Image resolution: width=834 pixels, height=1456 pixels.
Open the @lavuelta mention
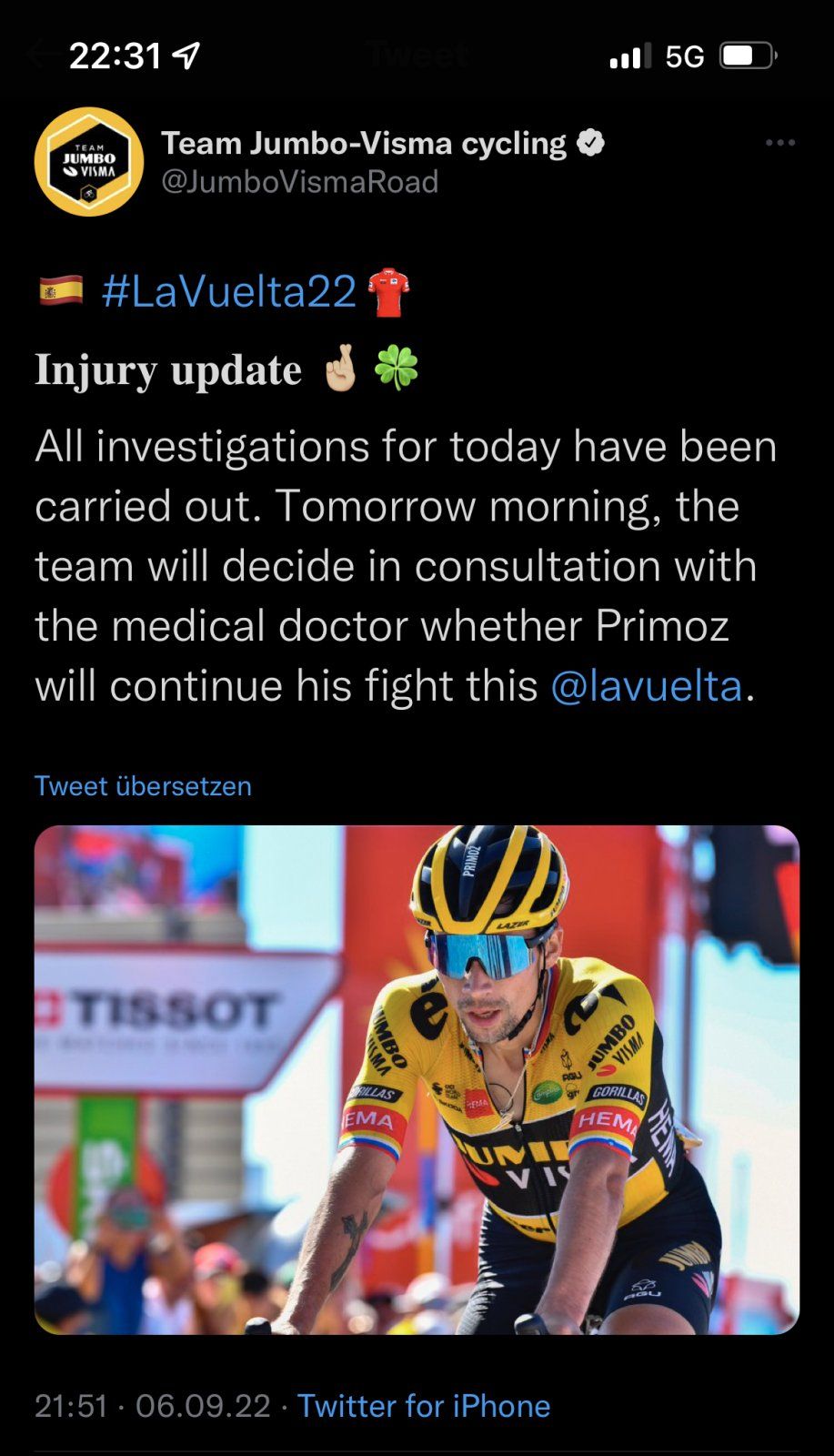tap(647, 685)
